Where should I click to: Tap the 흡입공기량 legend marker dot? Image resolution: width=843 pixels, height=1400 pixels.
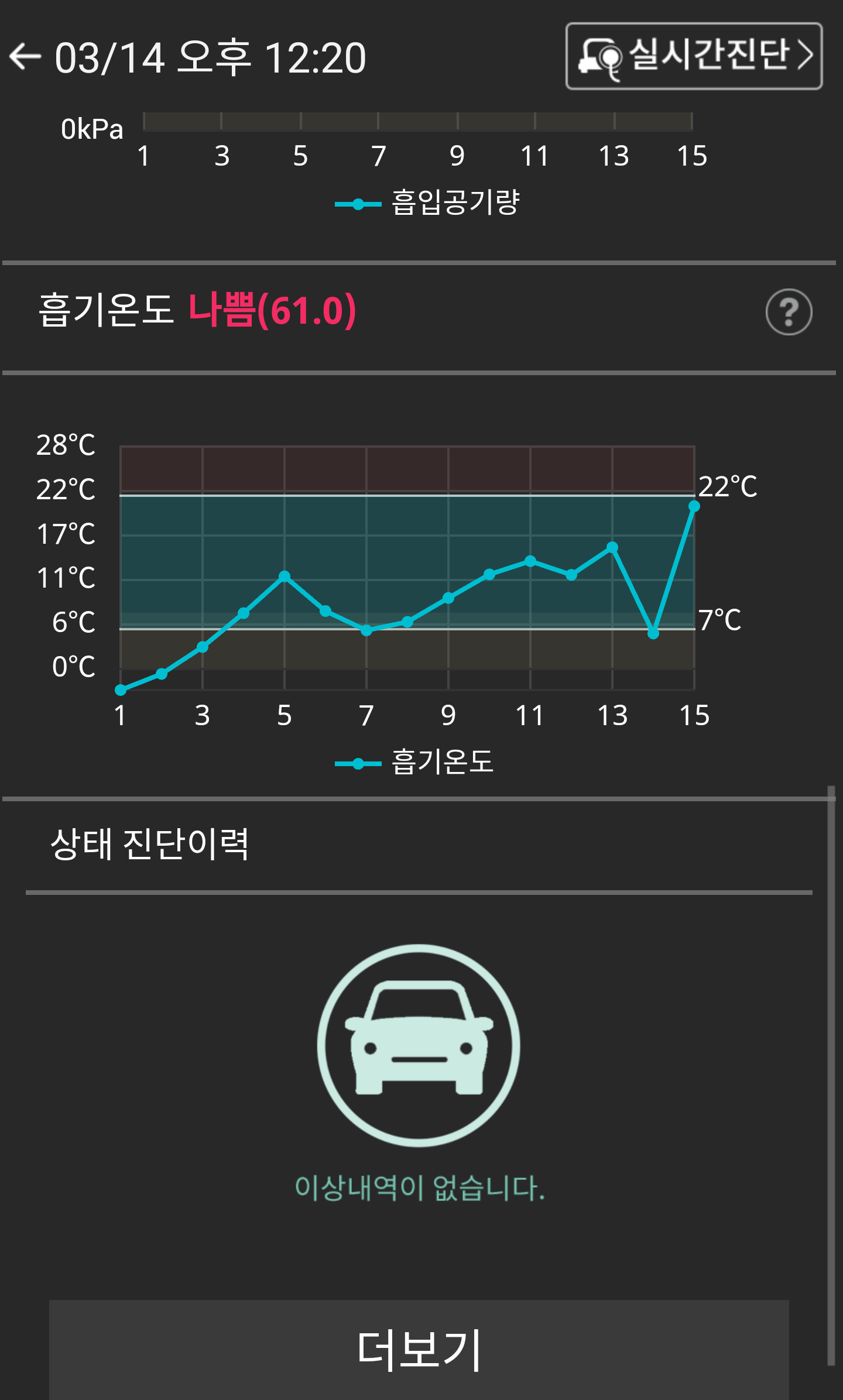(x=358, y=204)
